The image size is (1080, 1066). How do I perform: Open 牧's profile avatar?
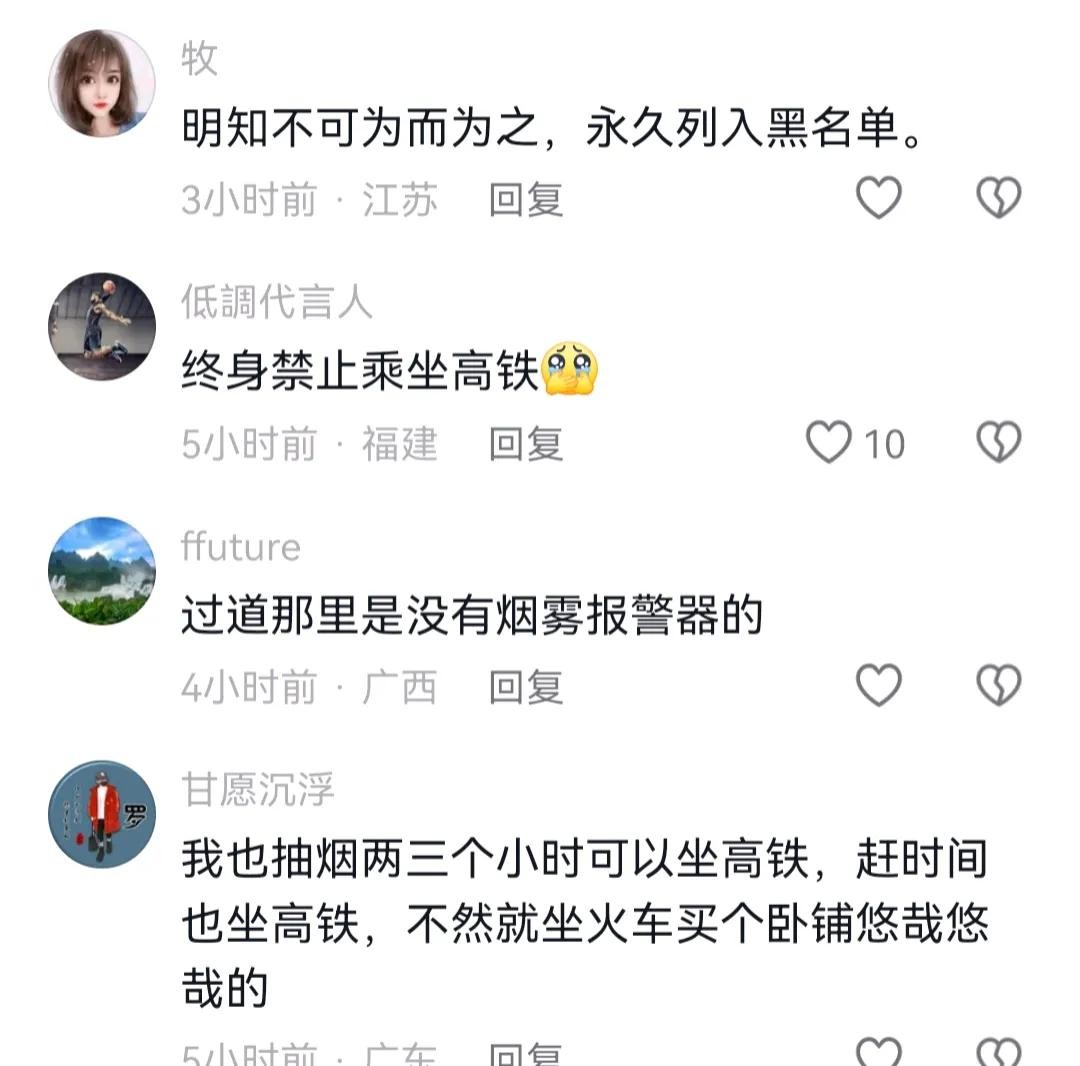click(102, 83)
